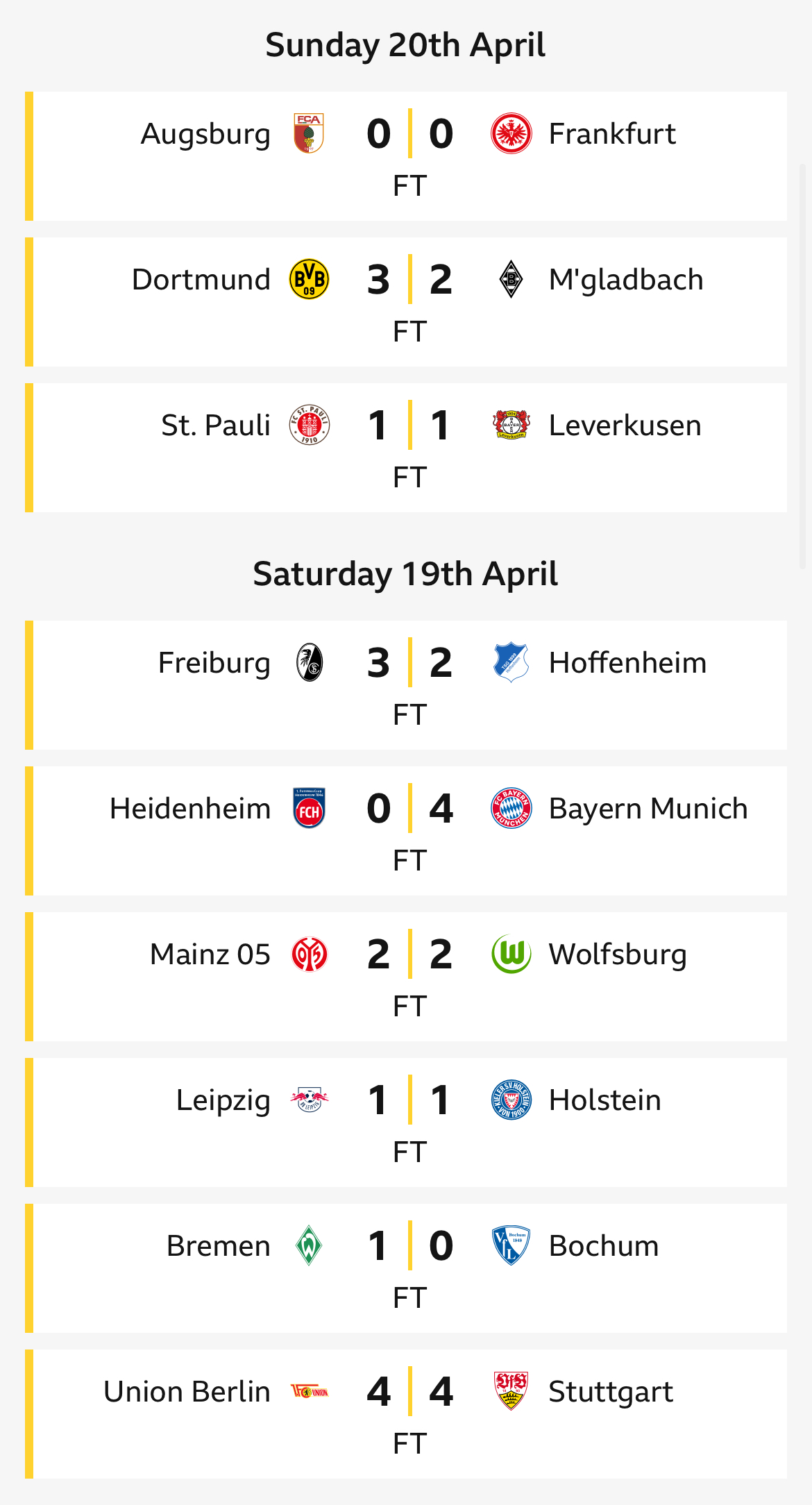This screenshot has width=812, height=1505.
Task: Open the Augsburg vs Frankfurt match
Action: point(406,156)
